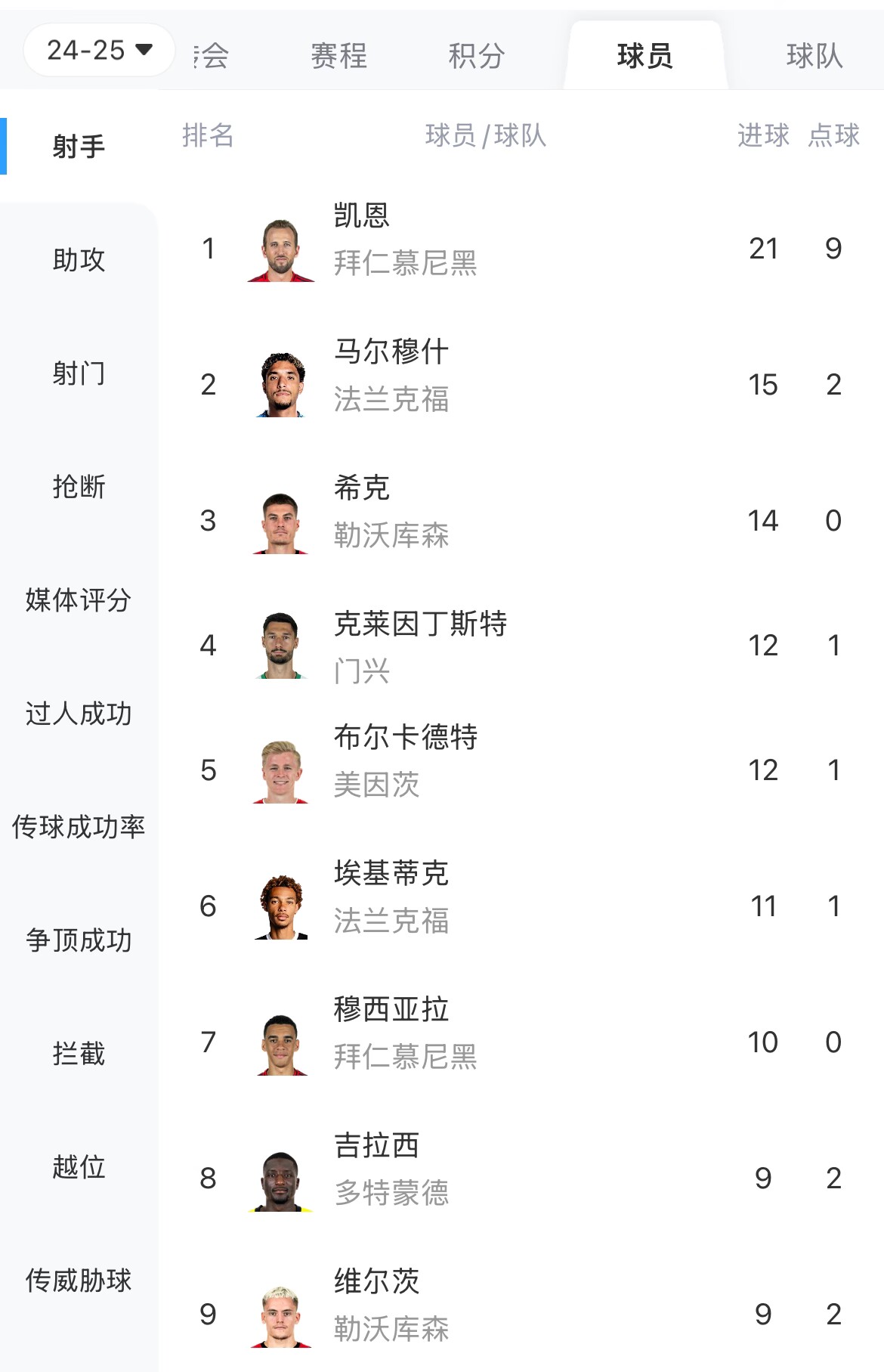View the 越位 rankings
Screen dimensions: 884x1372
point(79,1167)
